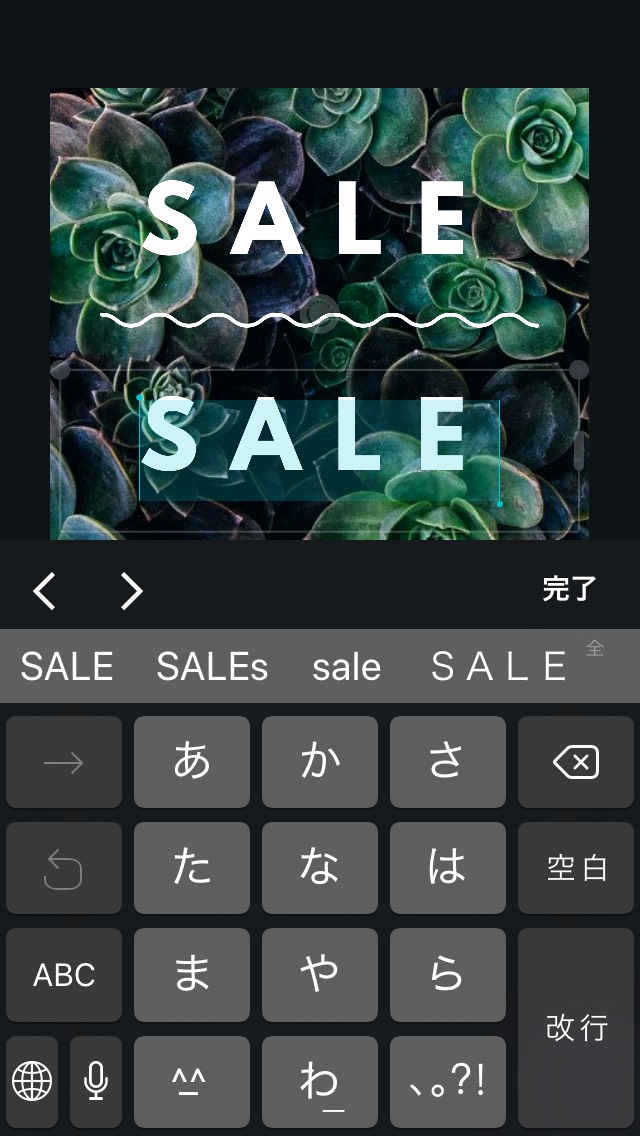
Task: Select the "SALEs" keyboard suggestion
Action: [212, 667]
